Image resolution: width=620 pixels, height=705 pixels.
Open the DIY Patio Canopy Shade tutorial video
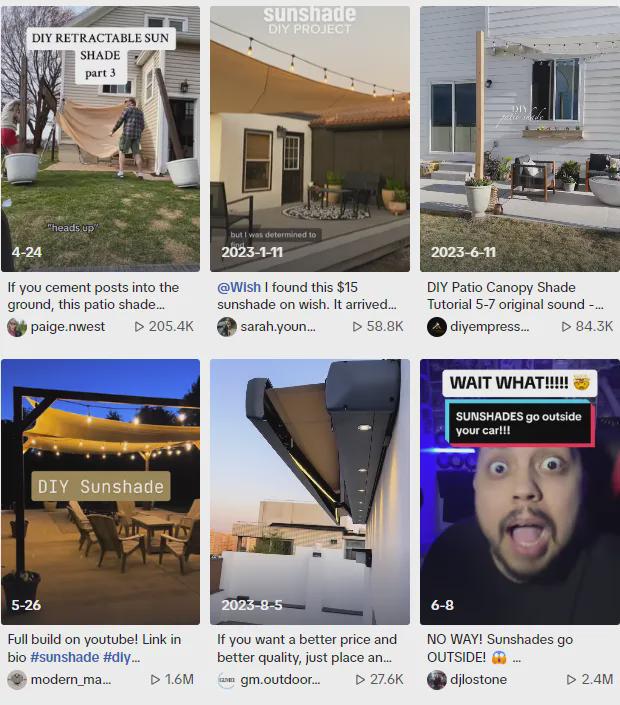pos(518,138)
